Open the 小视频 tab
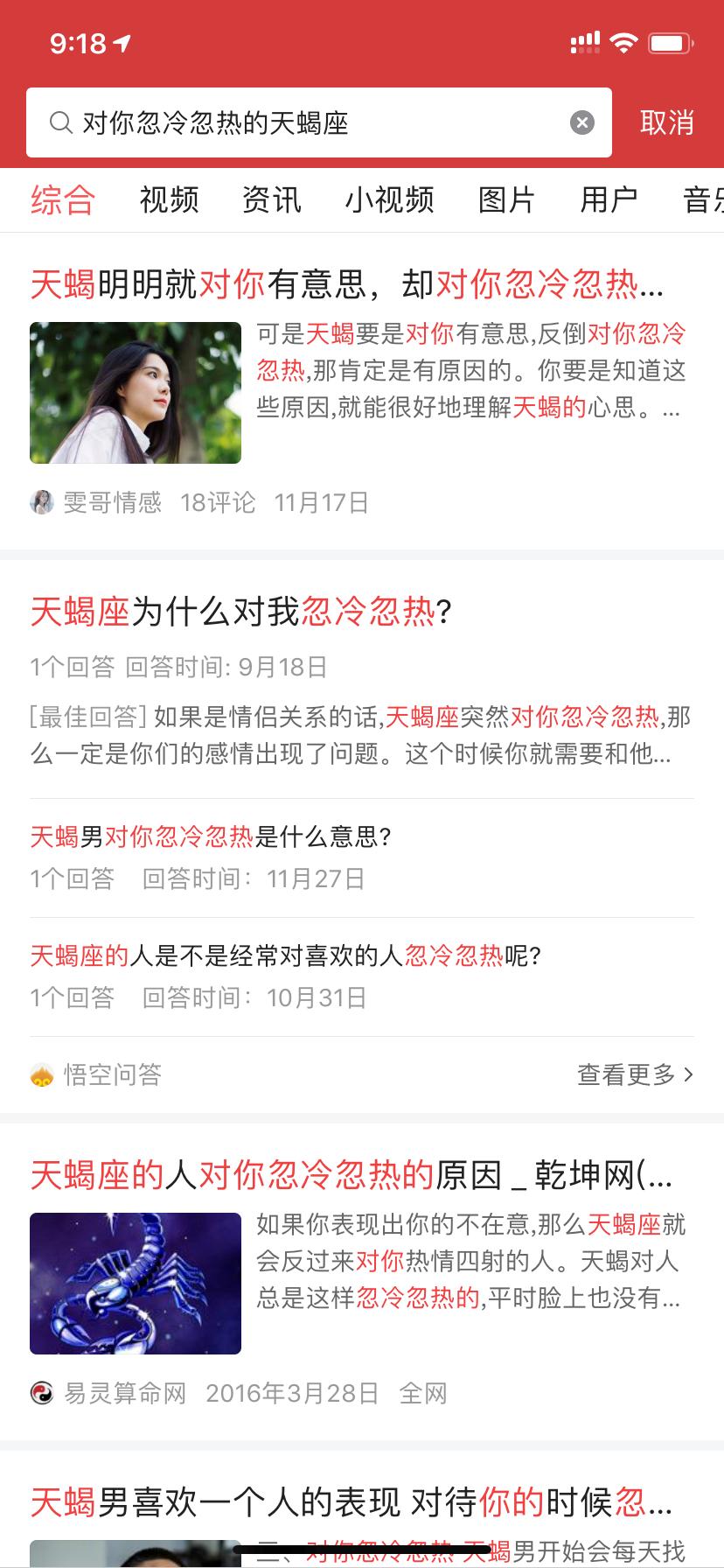 (390, 199)
